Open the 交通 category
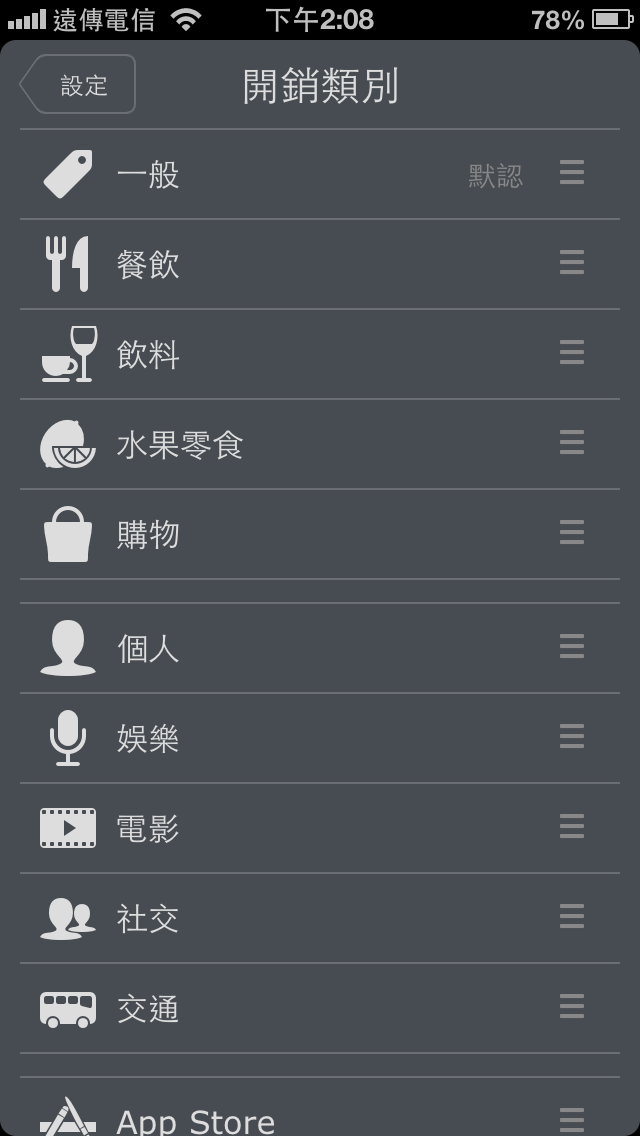This screenshot has height=1136, width=640. [320, 1008]
